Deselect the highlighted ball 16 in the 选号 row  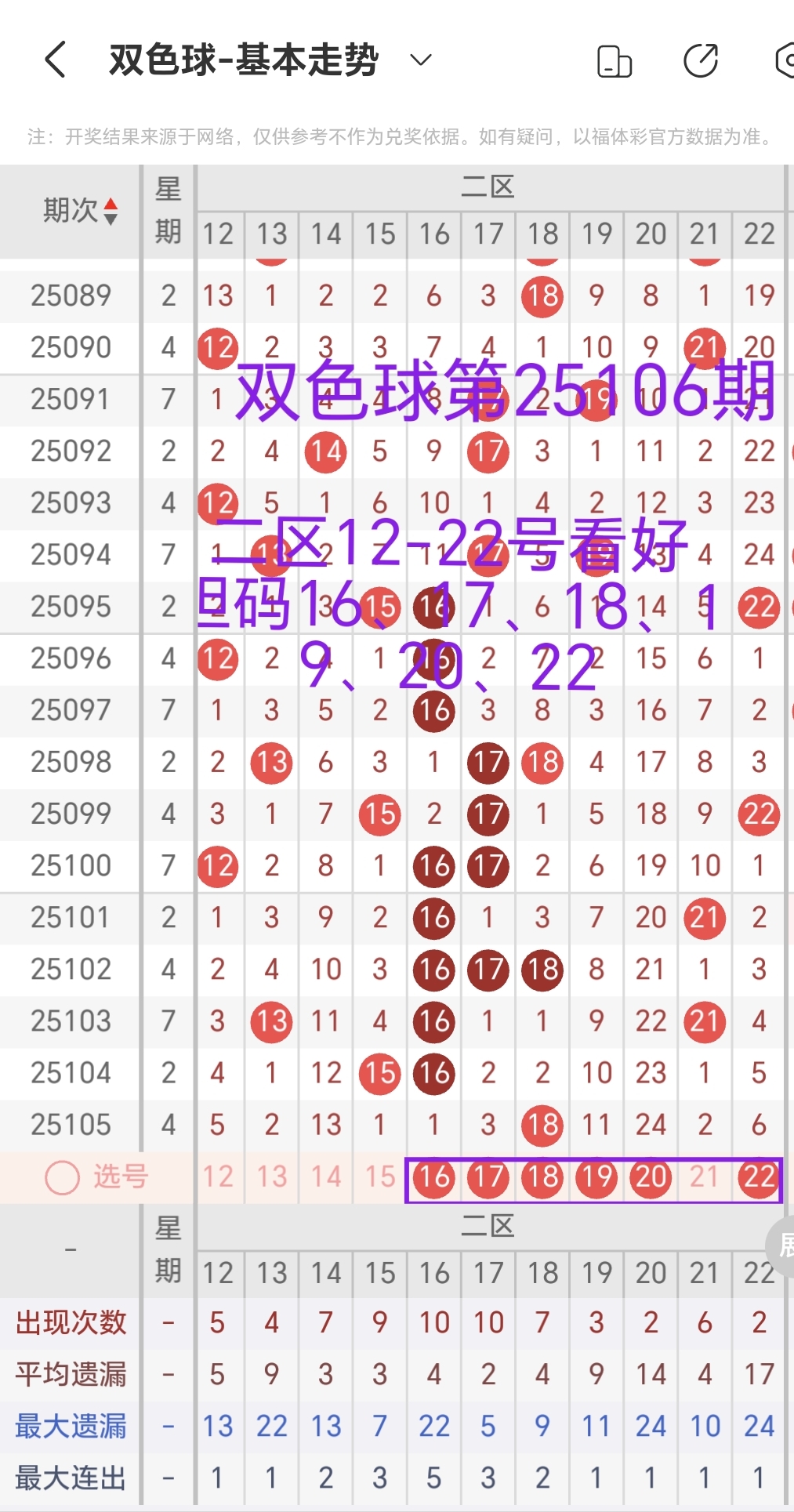(x=433, y=1177)
